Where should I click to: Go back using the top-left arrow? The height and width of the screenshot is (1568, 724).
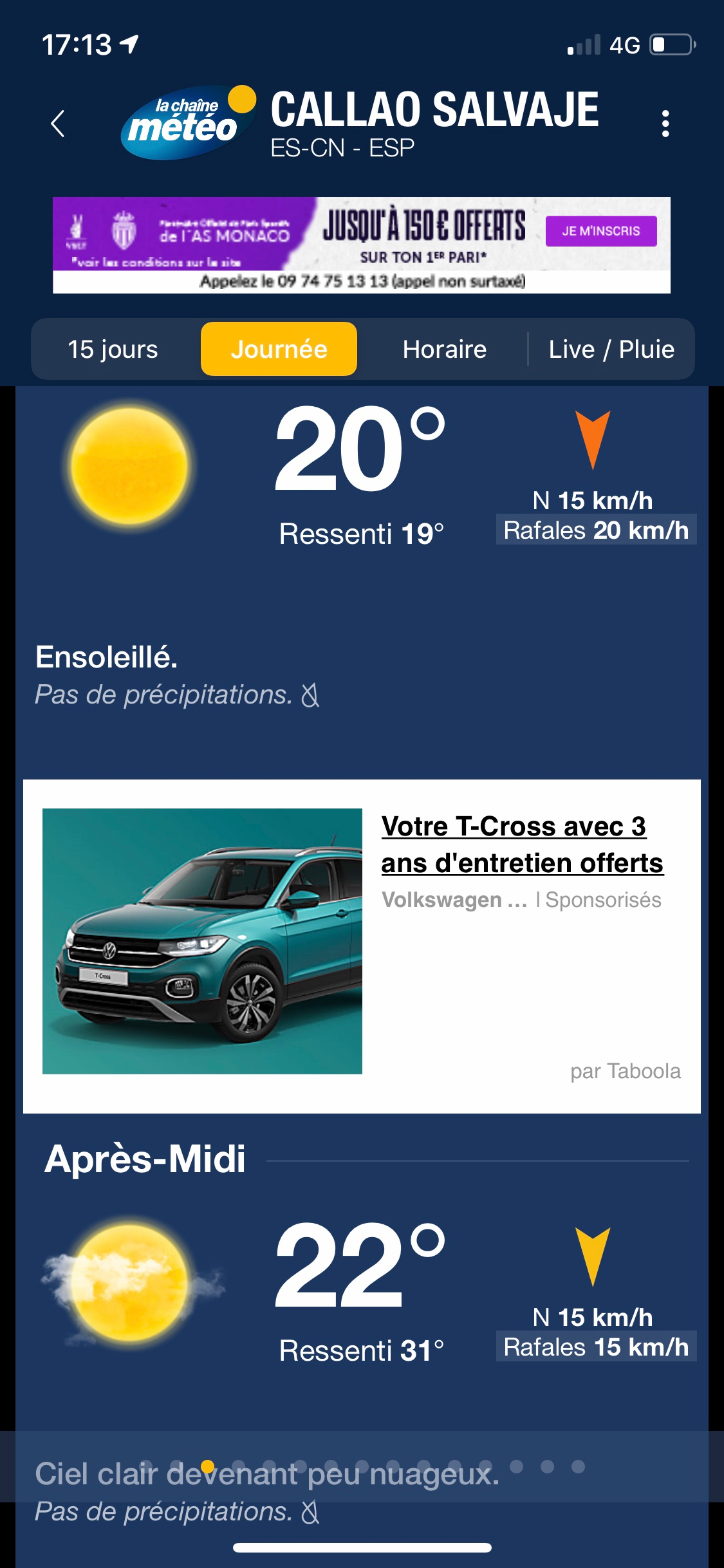[58, 123]
